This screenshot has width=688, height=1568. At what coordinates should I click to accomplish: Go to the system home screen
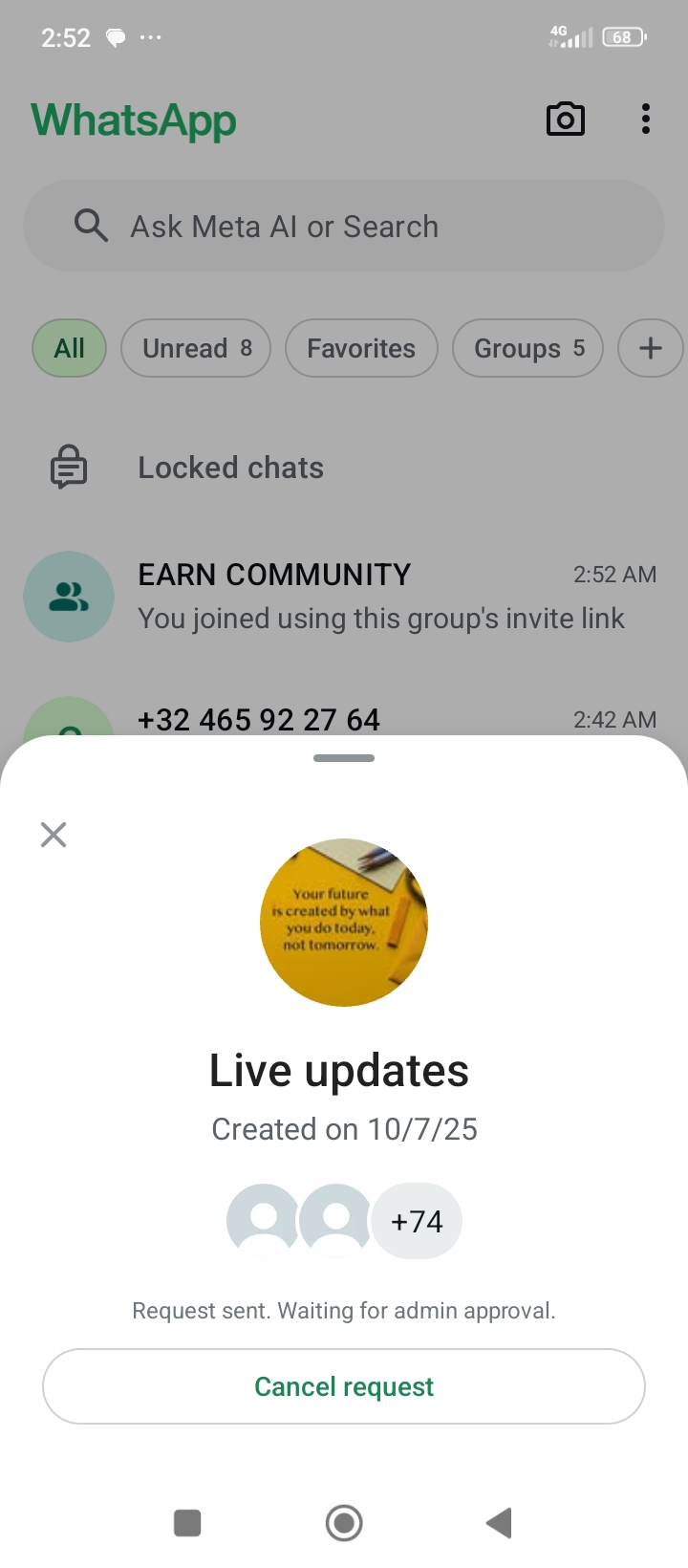tap(344, 1522)
